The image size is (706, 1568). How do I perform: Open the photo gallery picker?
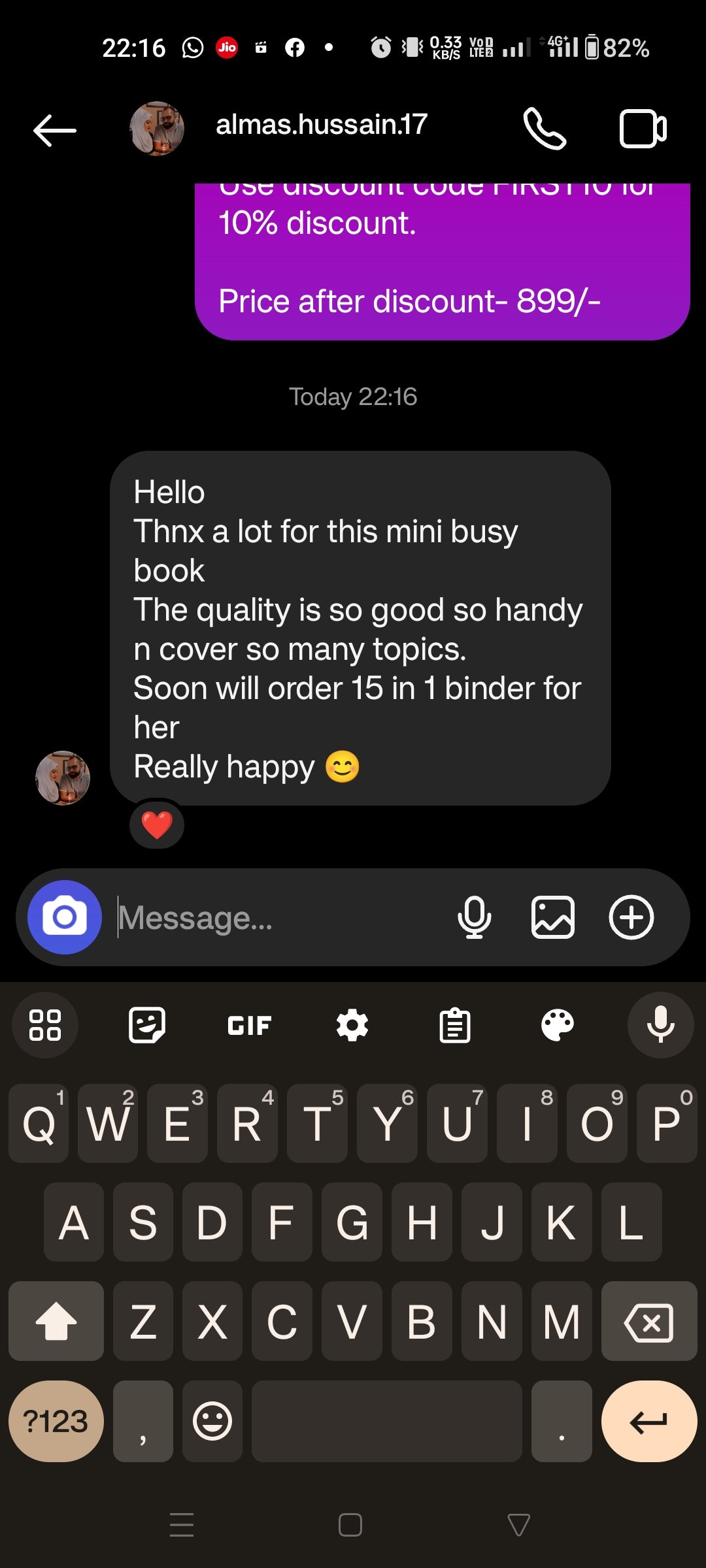click(552, 917)
